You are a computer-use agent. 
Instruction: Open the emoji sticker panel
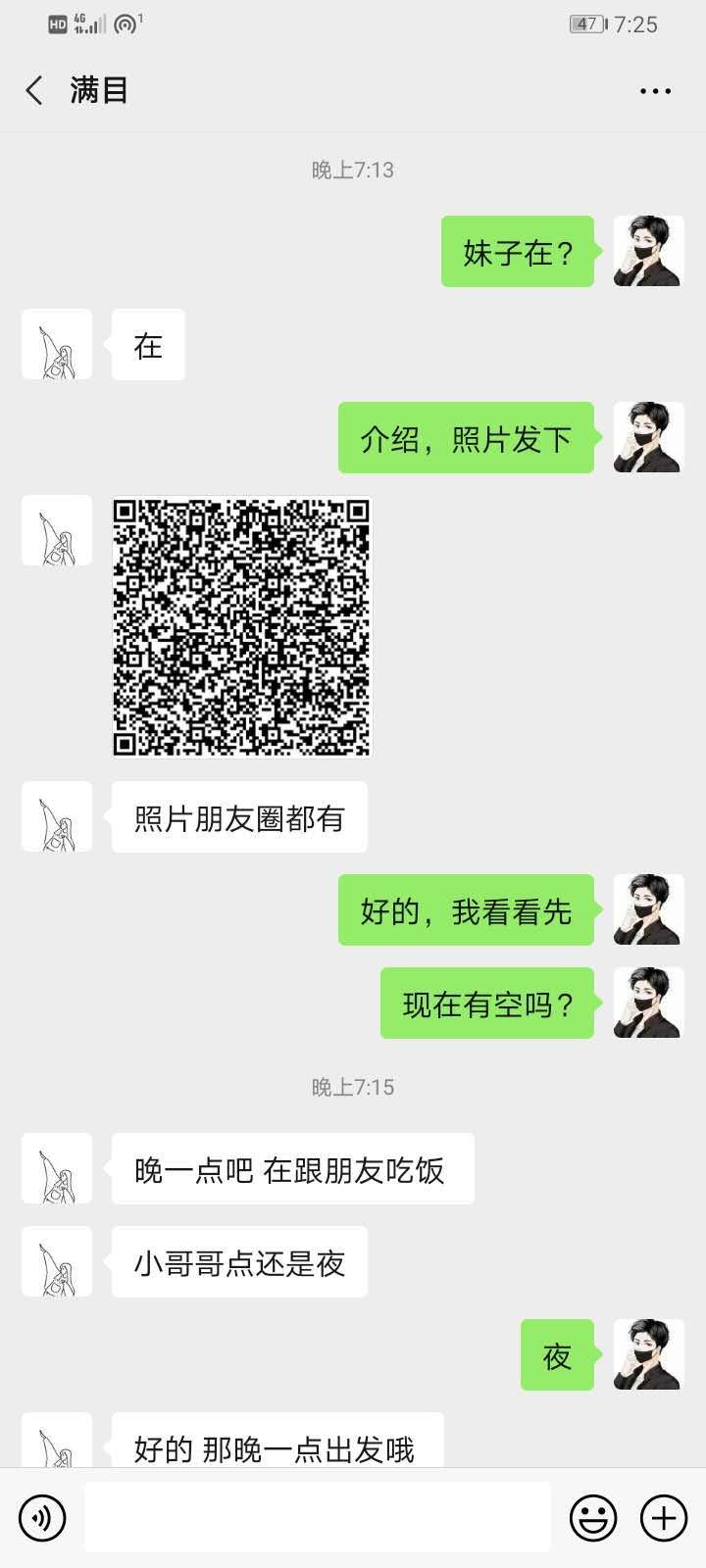pyautogui.click(x=593, y=1518)
